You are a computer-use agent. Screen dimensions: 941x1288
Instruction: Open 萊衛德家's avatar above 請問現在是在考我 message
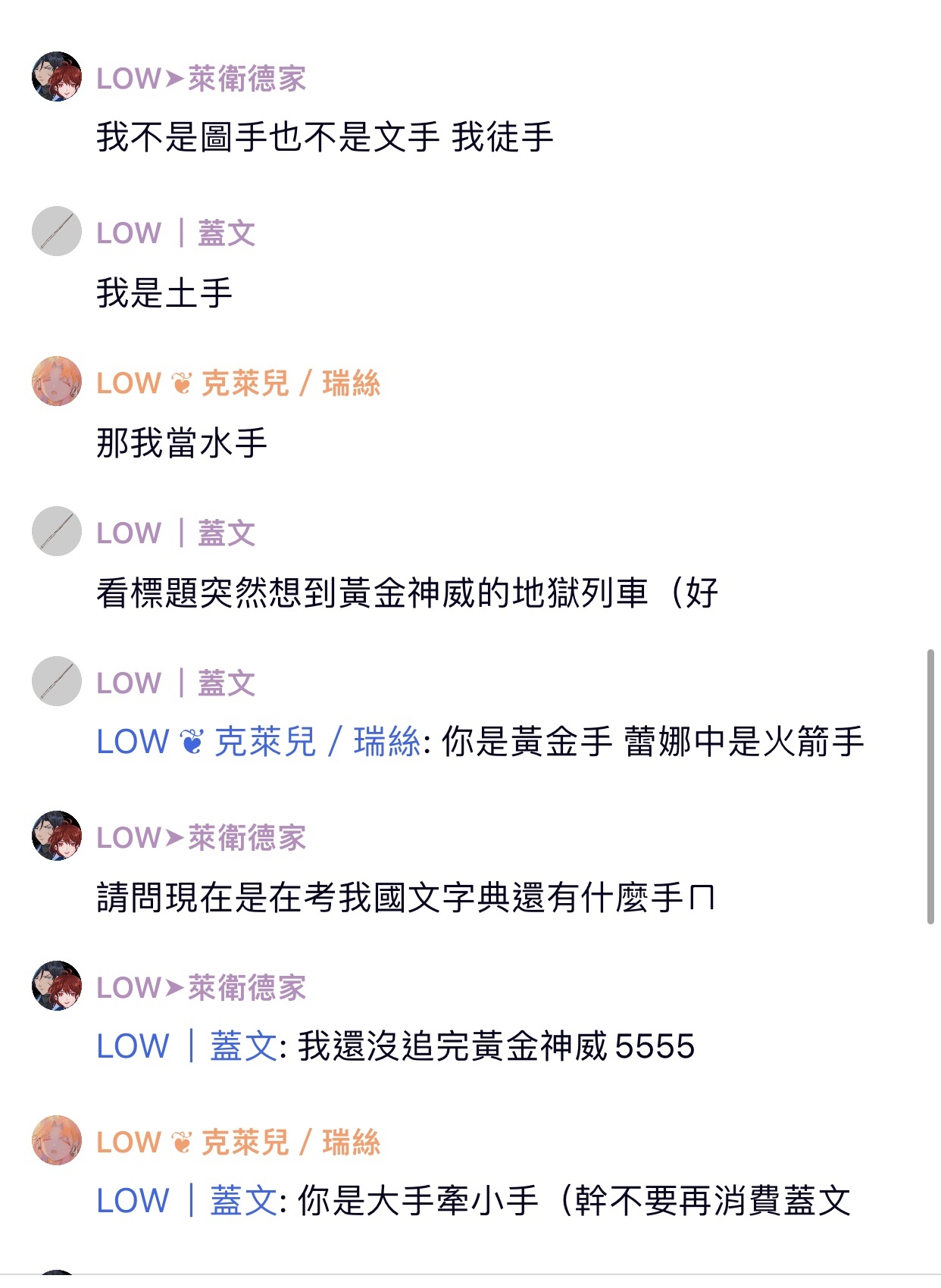tap(57, 836)
